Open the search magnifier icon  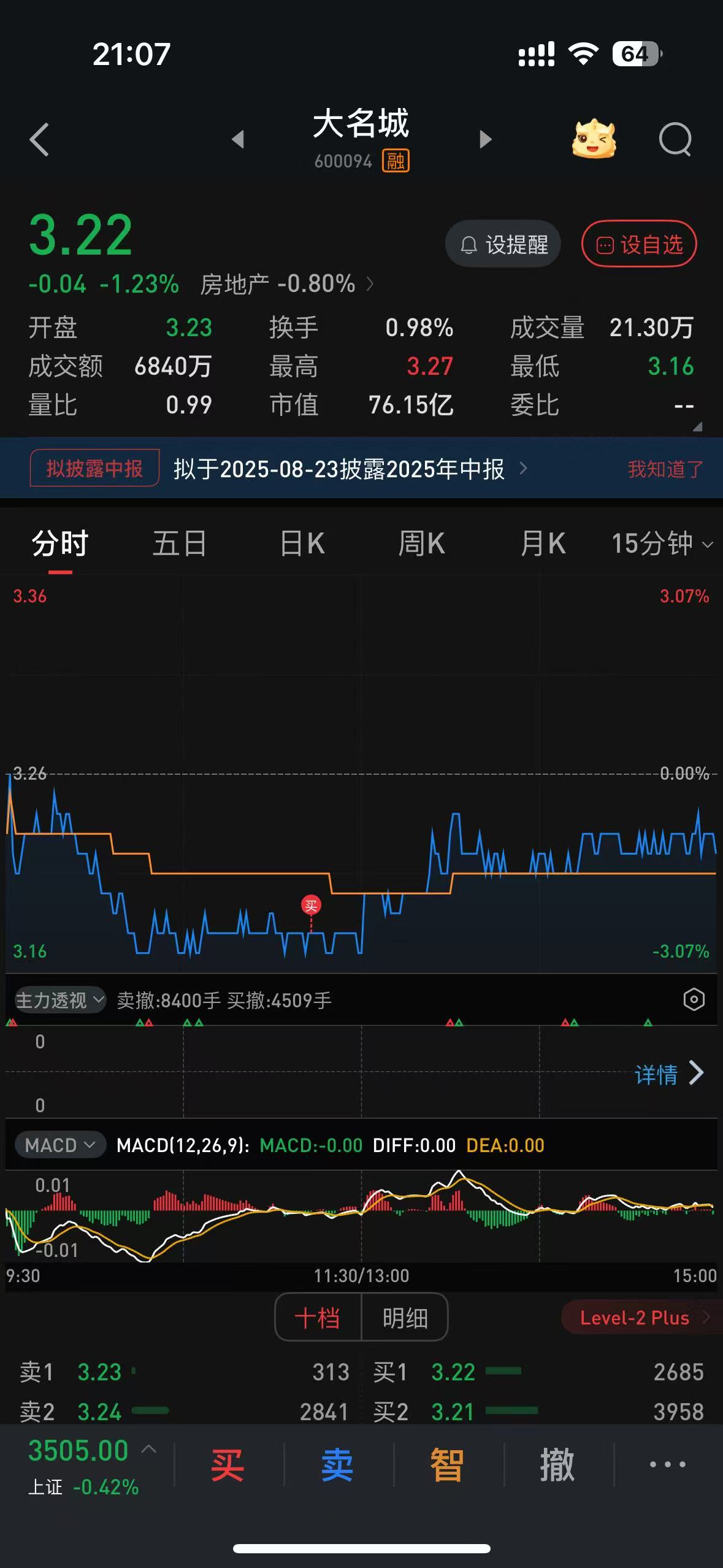(x=675, y=139)
